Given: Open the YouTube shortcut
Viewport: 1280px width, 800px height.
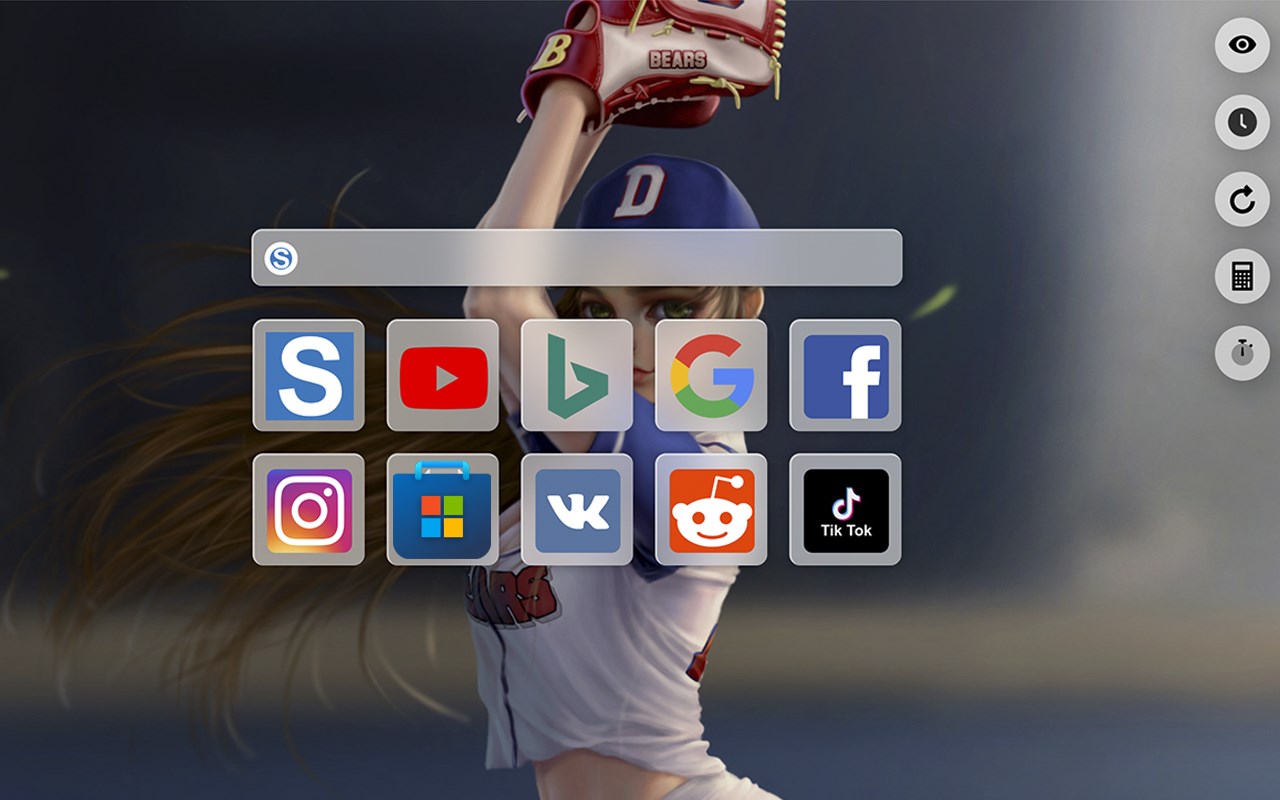Looking at the screenshot, I should pos(443,376).
